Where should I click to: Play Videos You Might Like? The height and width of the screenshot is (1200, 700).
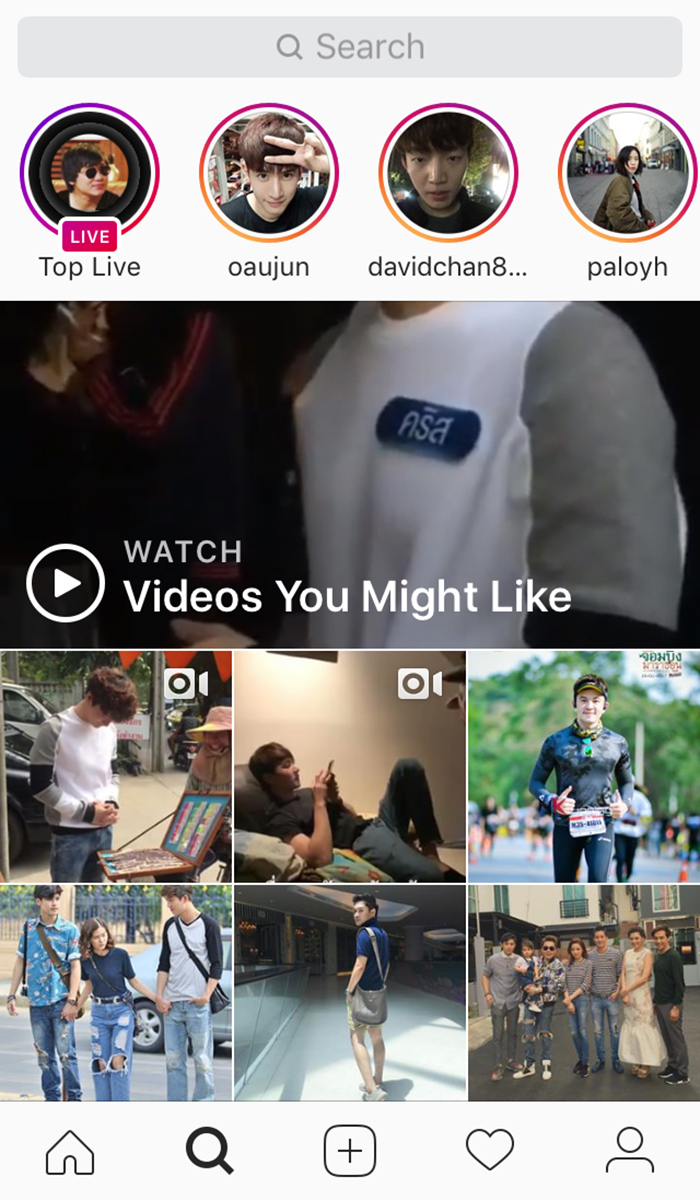point(66,583)
